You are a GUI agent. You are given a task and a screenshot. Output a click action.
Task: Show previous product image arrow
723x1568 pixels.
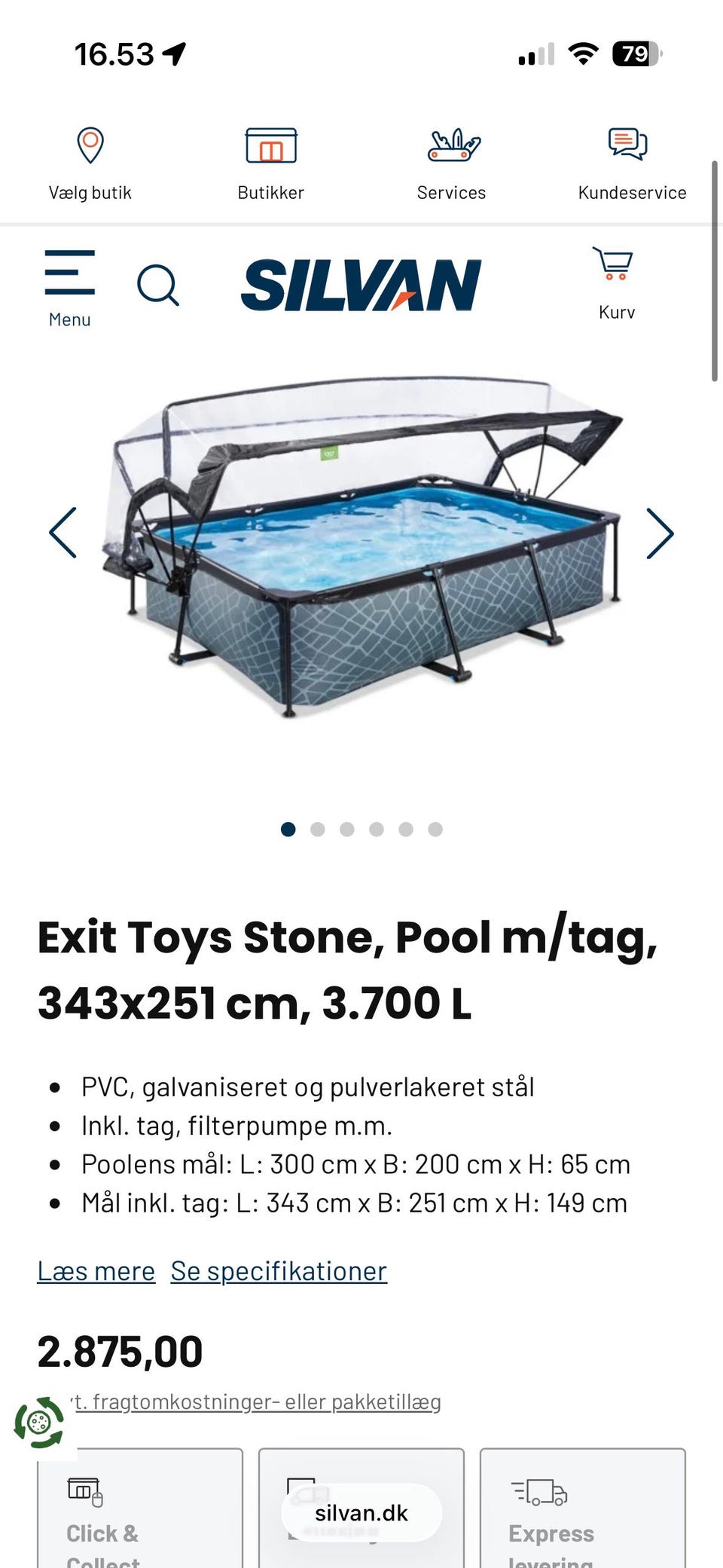point(63,533)
